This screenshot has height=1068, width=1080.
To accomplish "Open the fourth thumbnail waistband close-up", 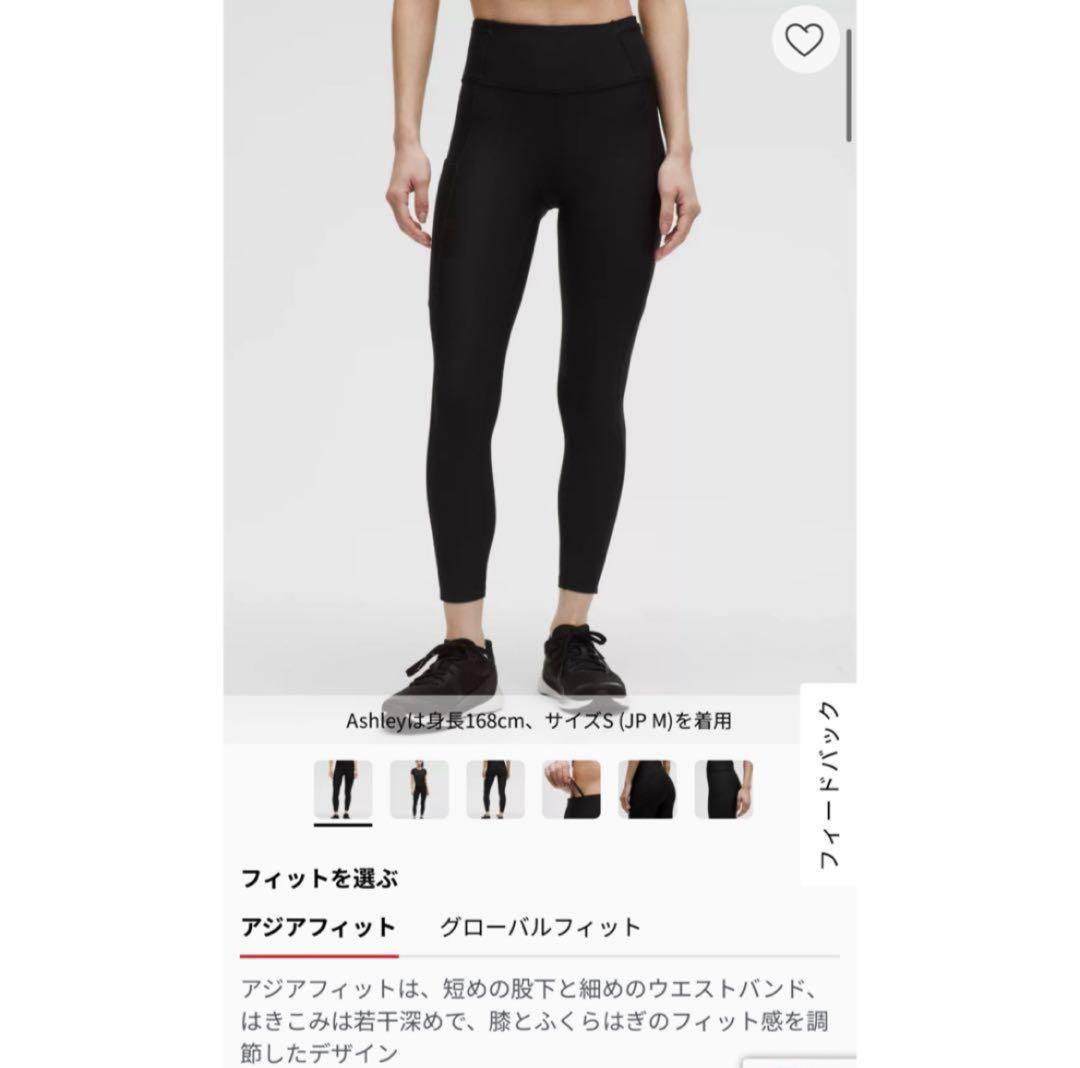I will [572, 789].
